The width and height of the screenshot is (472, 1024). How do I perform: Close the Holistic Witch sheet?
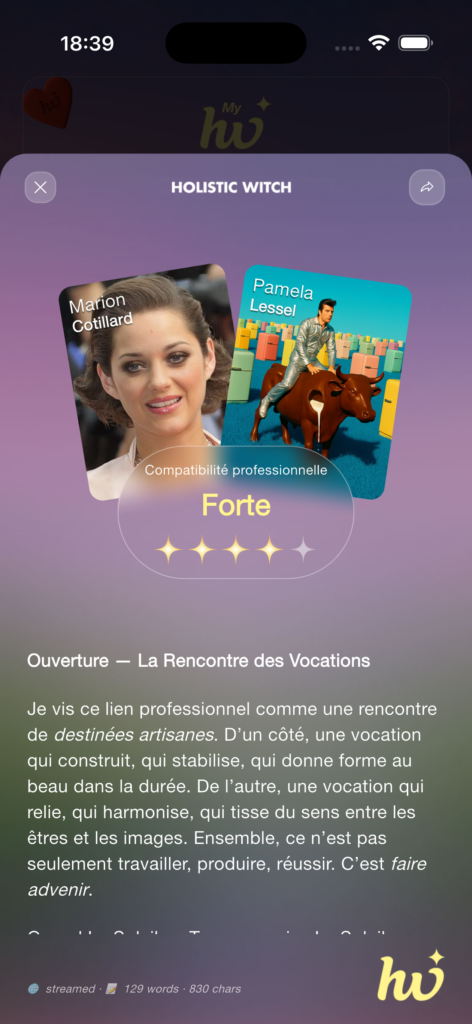[x=40, y=187]
